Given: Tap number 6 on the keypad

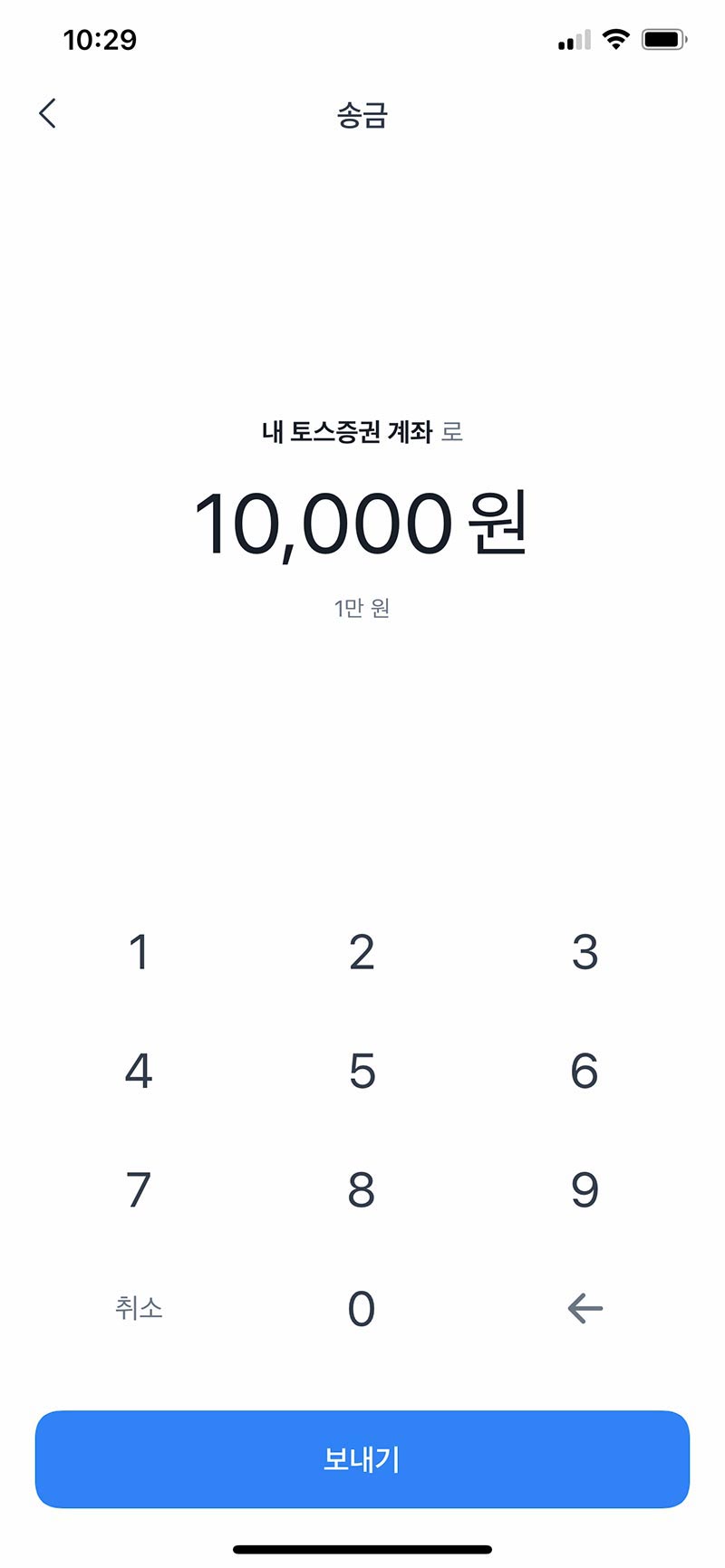Looking at the screenshot, I should [x=585, y=1070].
